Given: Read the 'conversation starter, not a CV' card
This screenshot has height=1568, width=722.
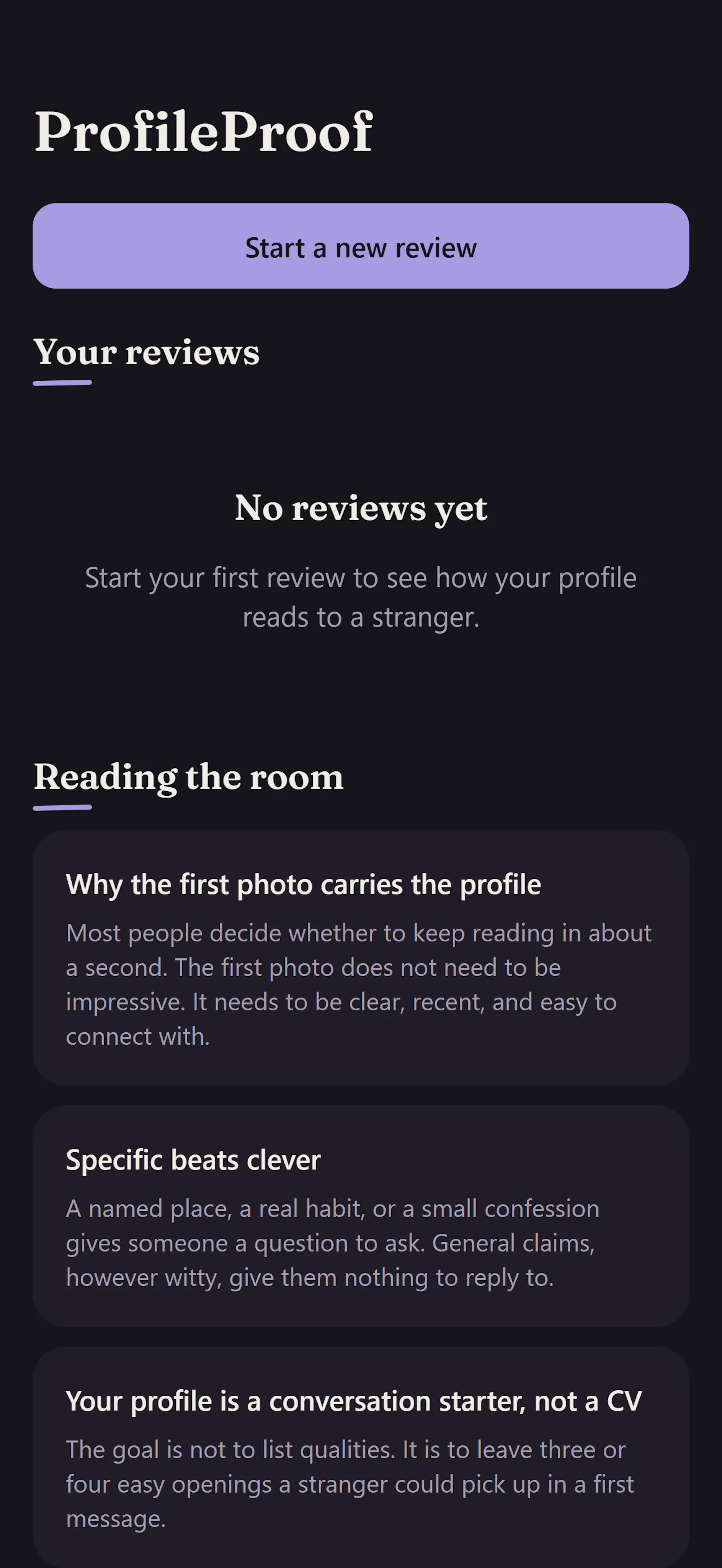Looking at the screenshot, I should (x=361, y=1457).
